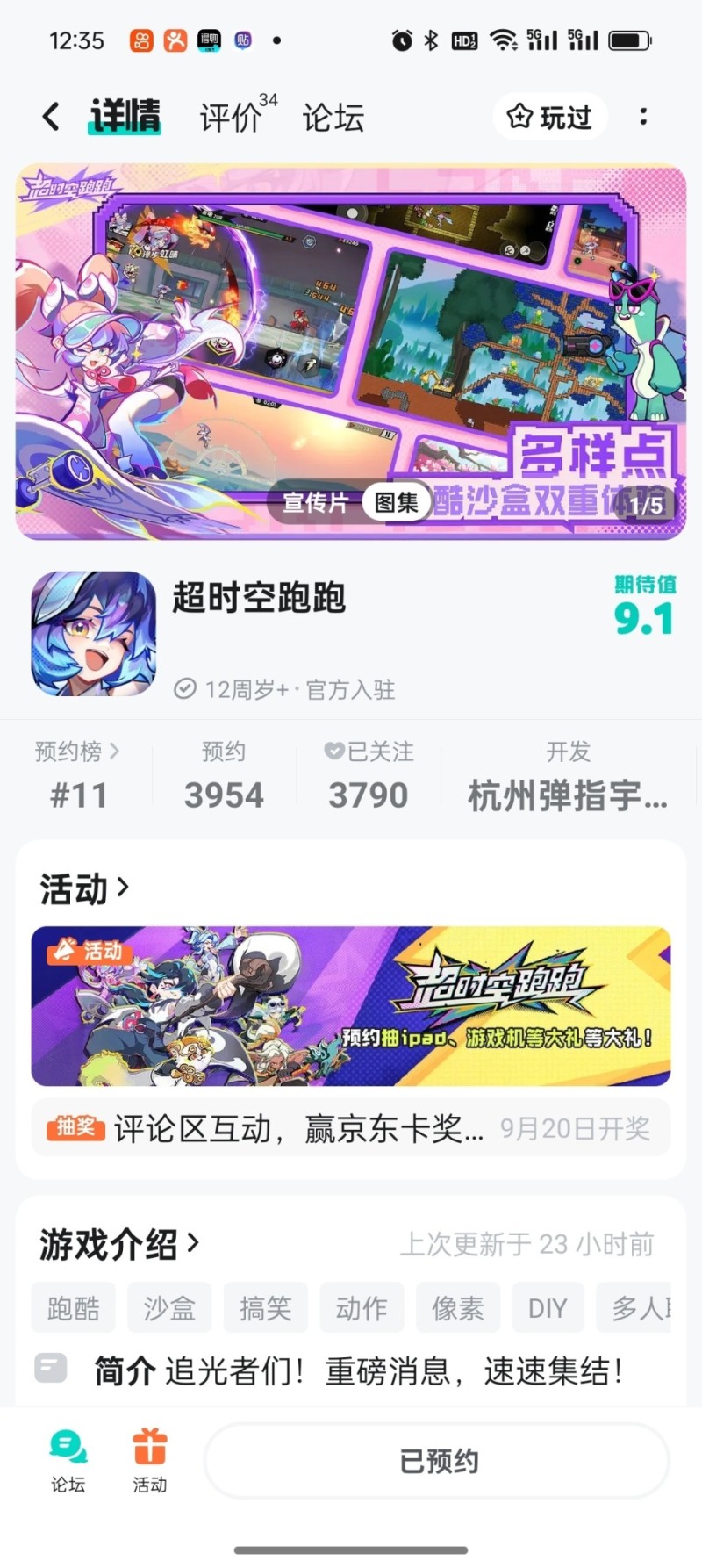
Task: Open the 预约榜 ranking via its chevron
Action: click(115, 752)
